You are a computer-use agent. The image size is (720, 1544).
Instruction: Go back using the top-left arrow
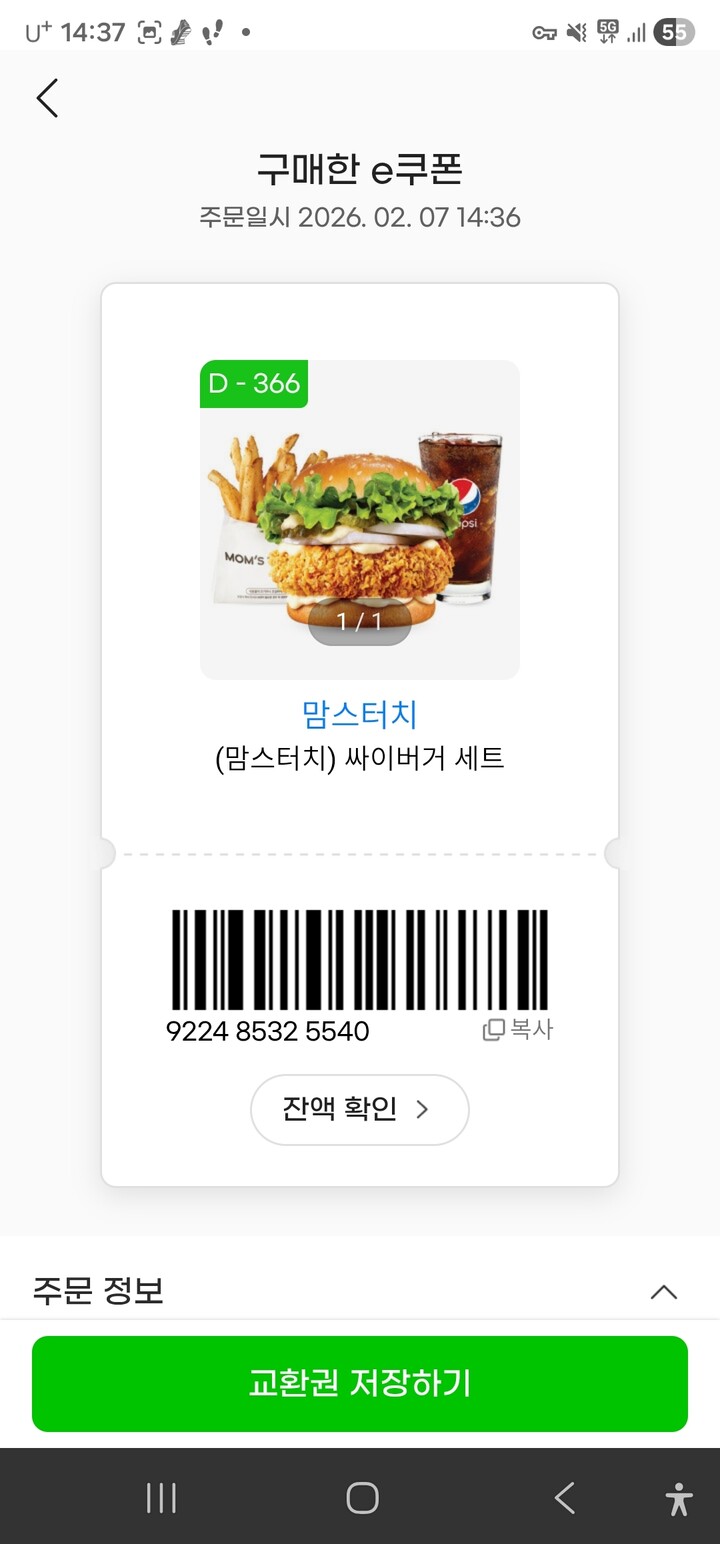47,98
